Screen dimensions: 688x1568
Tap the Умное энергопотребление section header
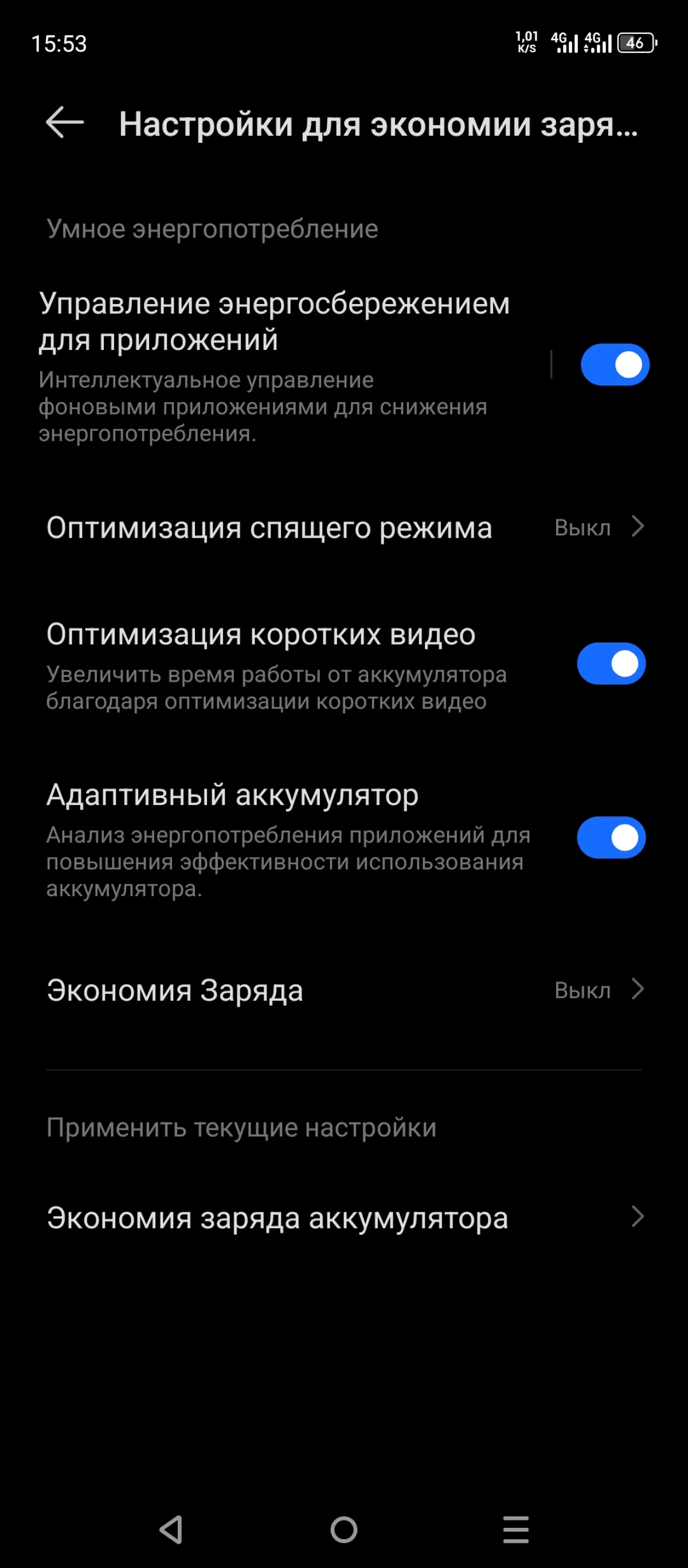coord(212,228)
